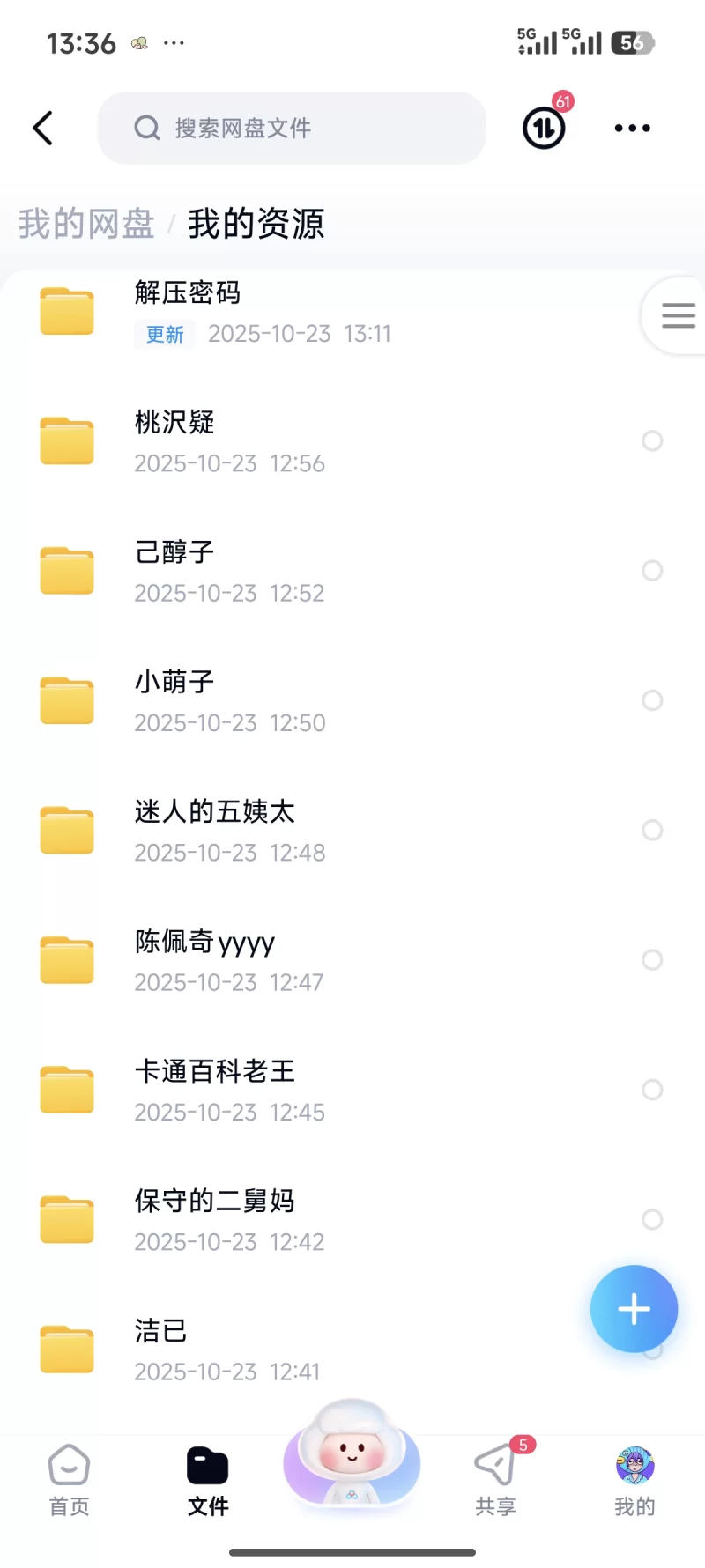Open the three-dot overflow menu
Viewport: 705px width, 1568px height.
[x=632, y=129]
